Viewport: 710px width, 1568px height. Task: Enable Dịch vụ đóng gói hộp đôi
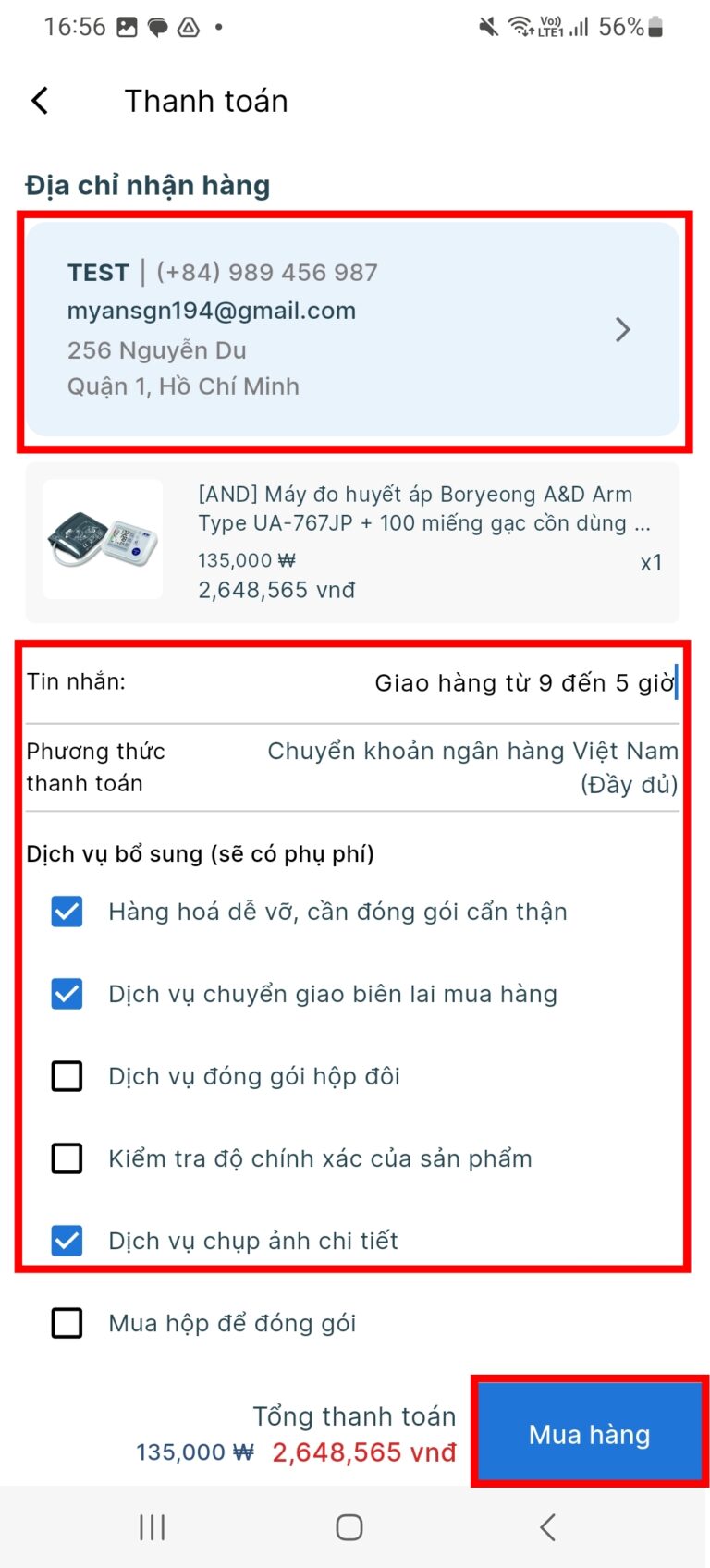(x=67, y=1076)
